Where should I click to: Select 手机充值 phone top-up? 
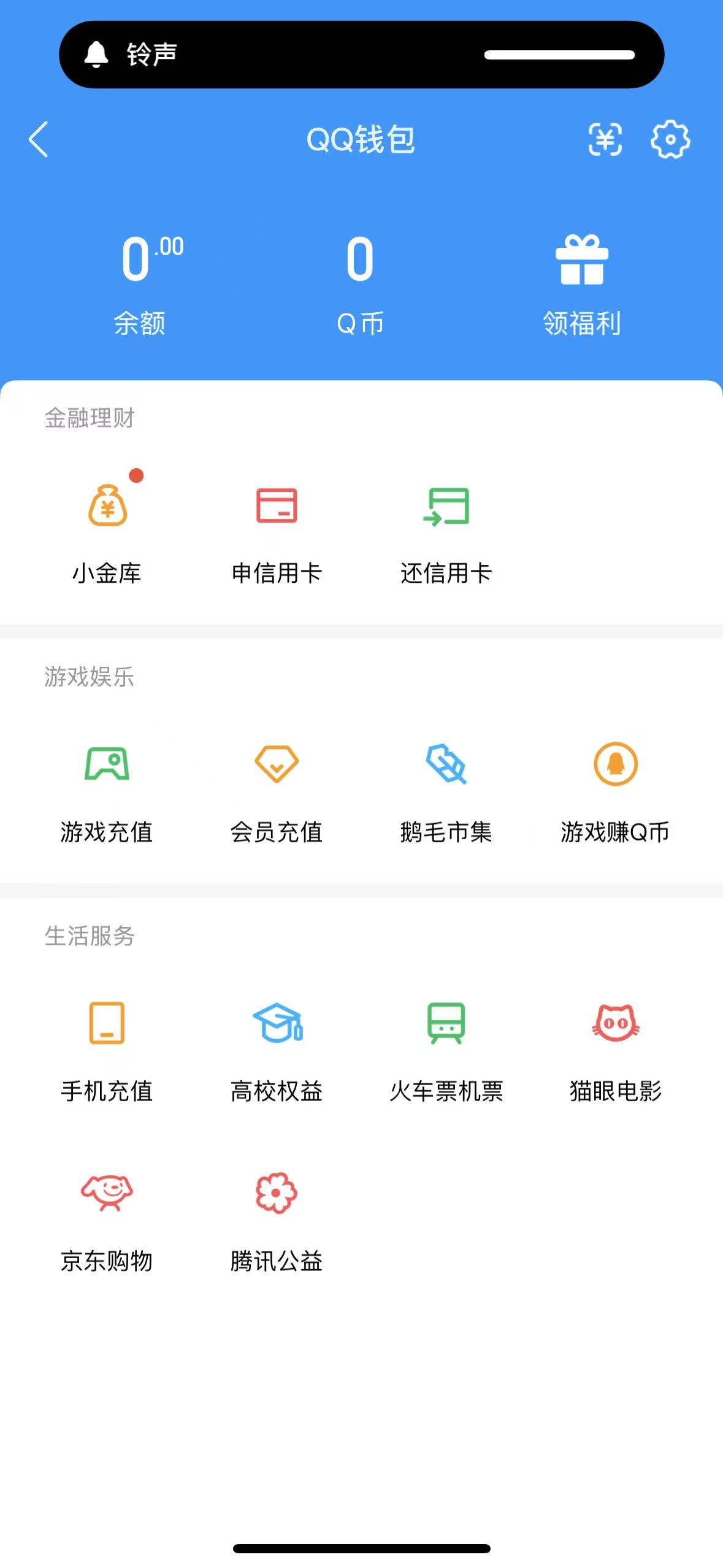pyautogui.click(x=108, y=1046)
